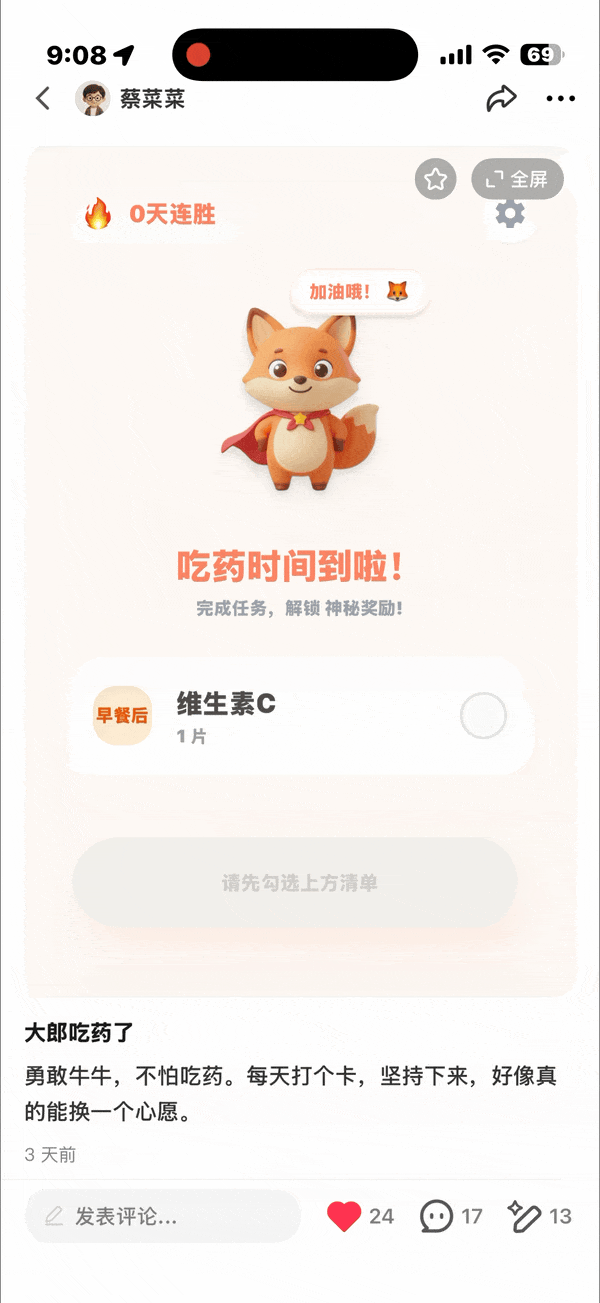Open the comments bubble icon
This screenshot has width=600, height=1303.
[x=436, y=1216]
